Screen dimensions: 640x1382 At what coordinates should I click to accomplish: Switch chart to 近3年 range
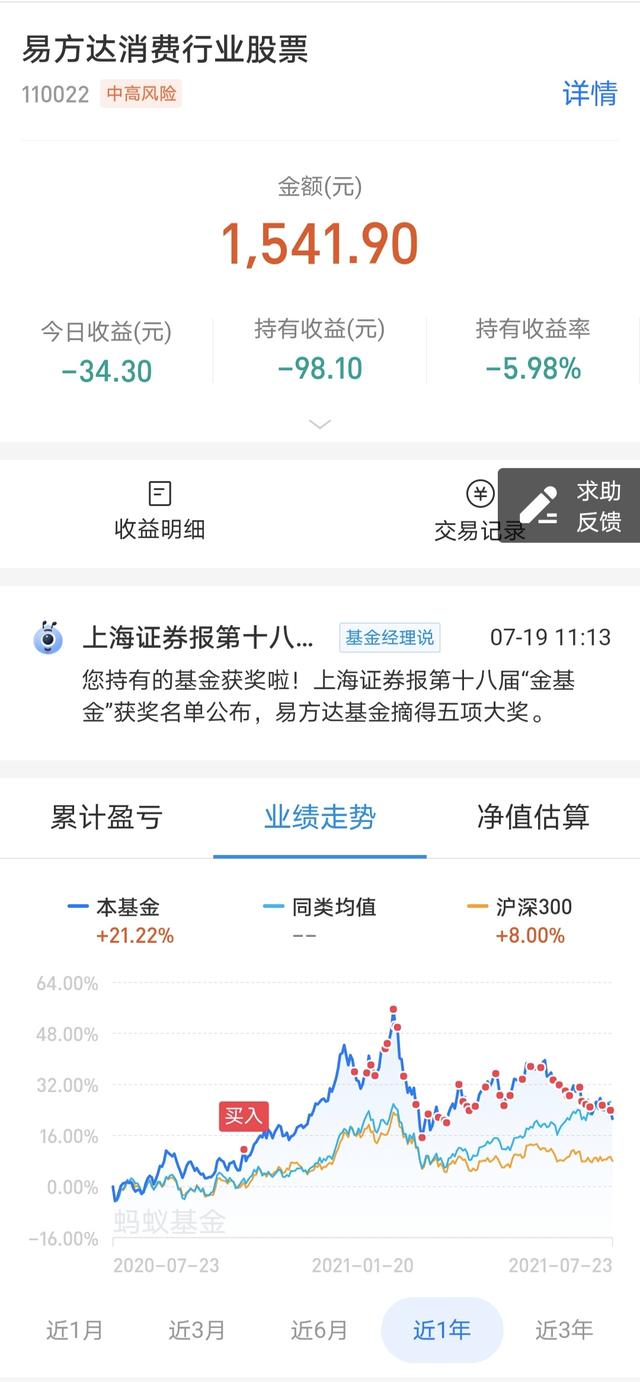[564, 1330]
